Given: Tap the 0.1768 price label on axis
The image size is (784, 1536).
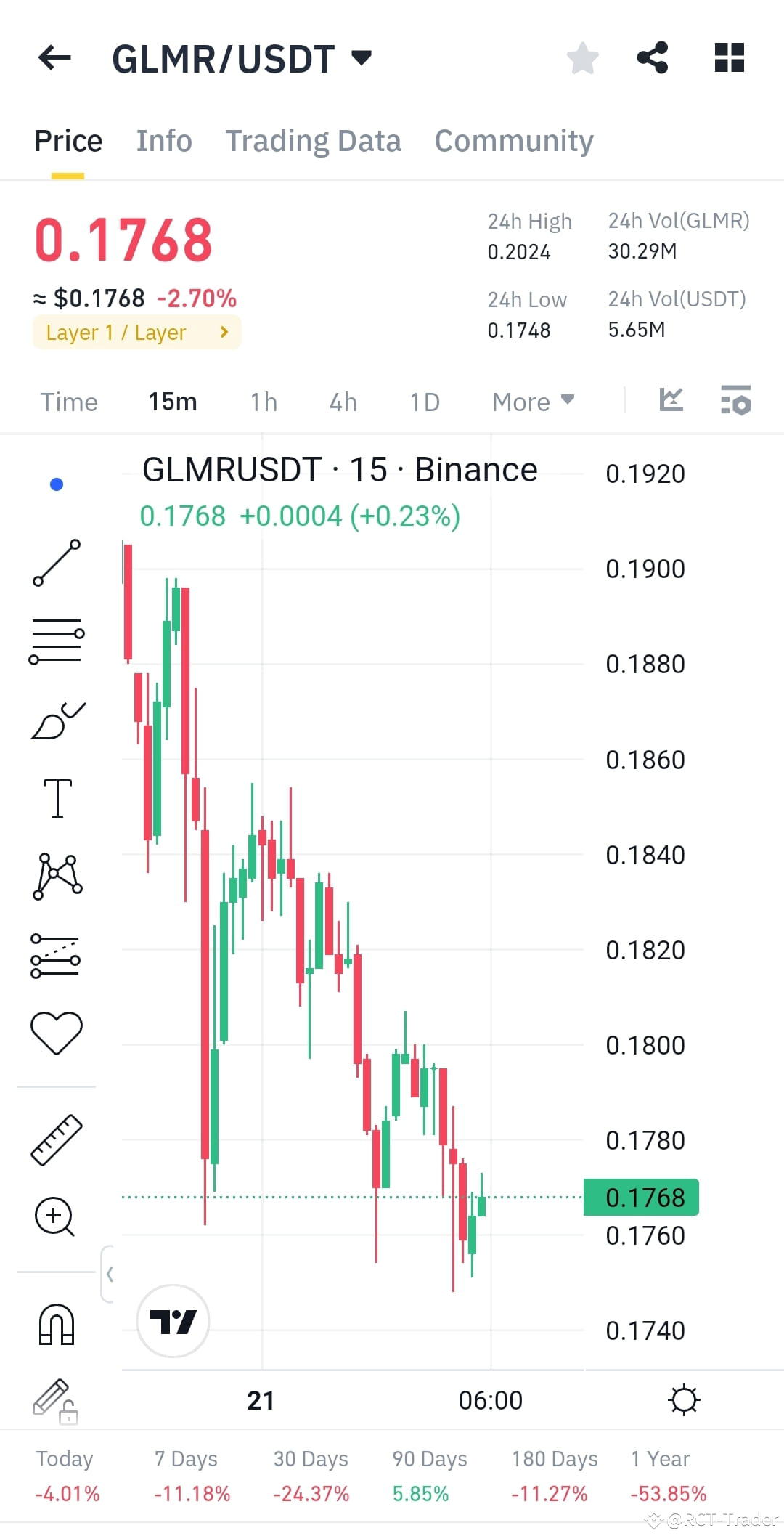Looking at the screenshot, I should [x=640, y=1197].
